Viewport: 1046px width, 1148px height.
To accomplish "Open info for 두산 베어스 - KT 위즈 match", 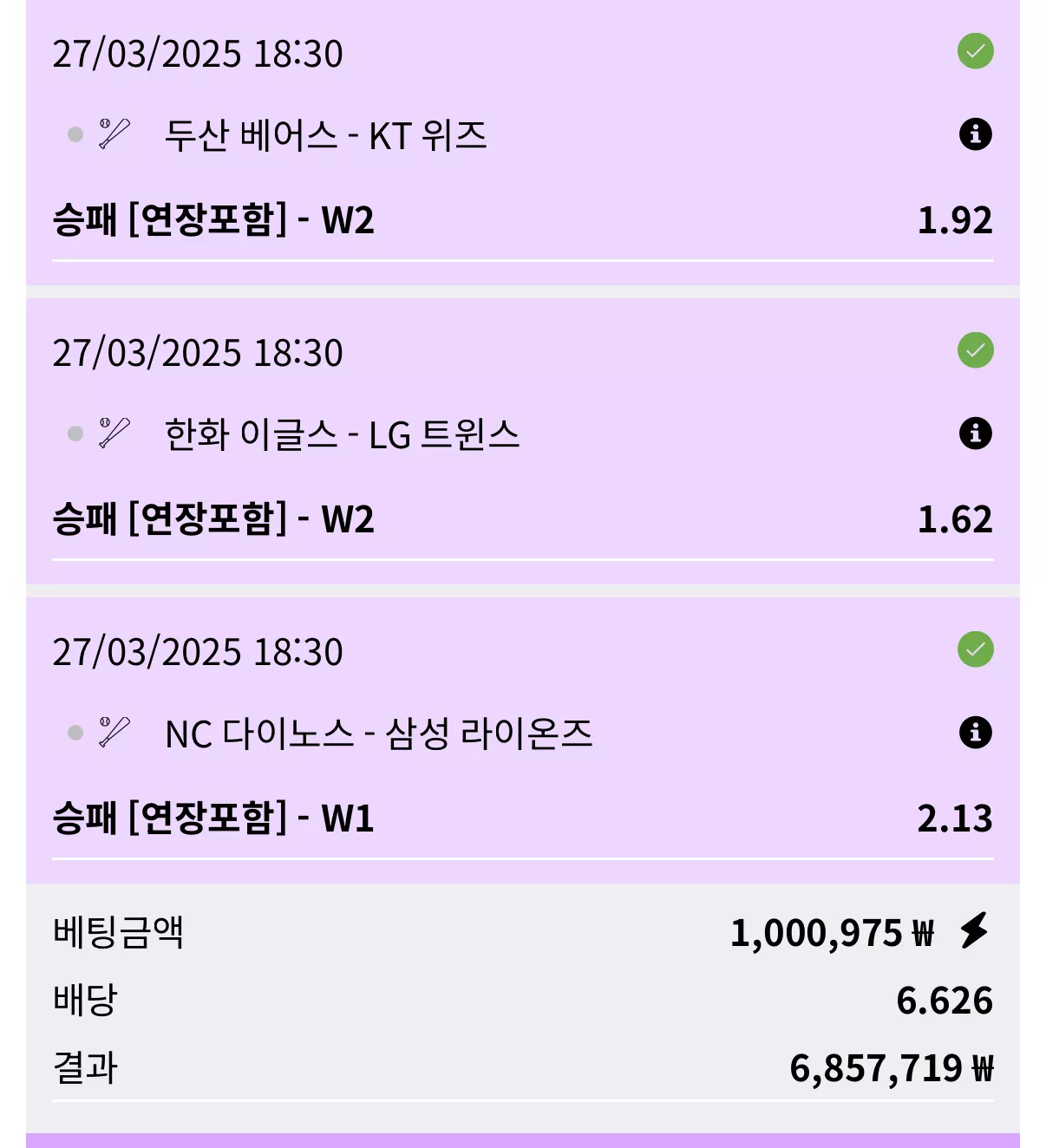I will click(975, 134).
